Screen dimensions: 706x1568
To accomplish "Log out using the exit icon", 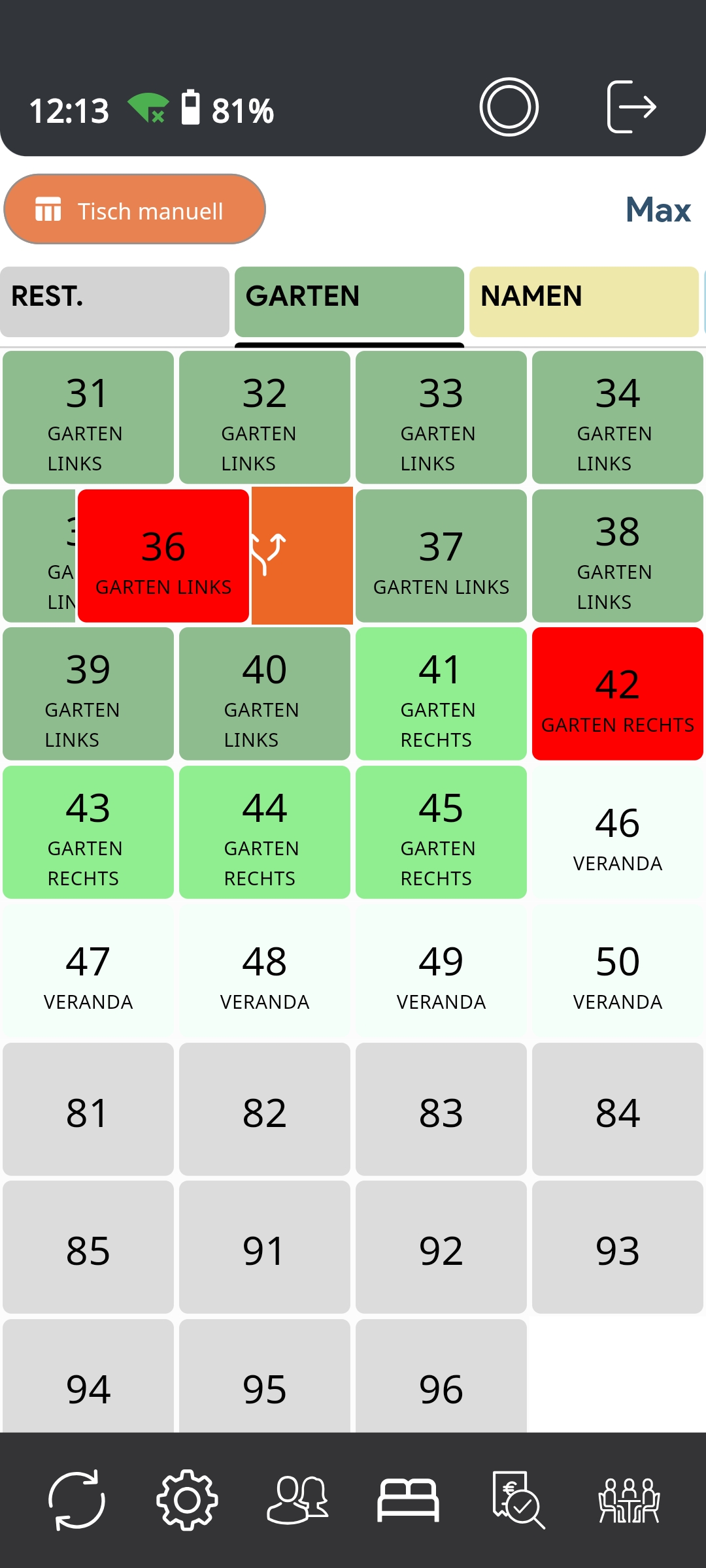I will [631, 107].
